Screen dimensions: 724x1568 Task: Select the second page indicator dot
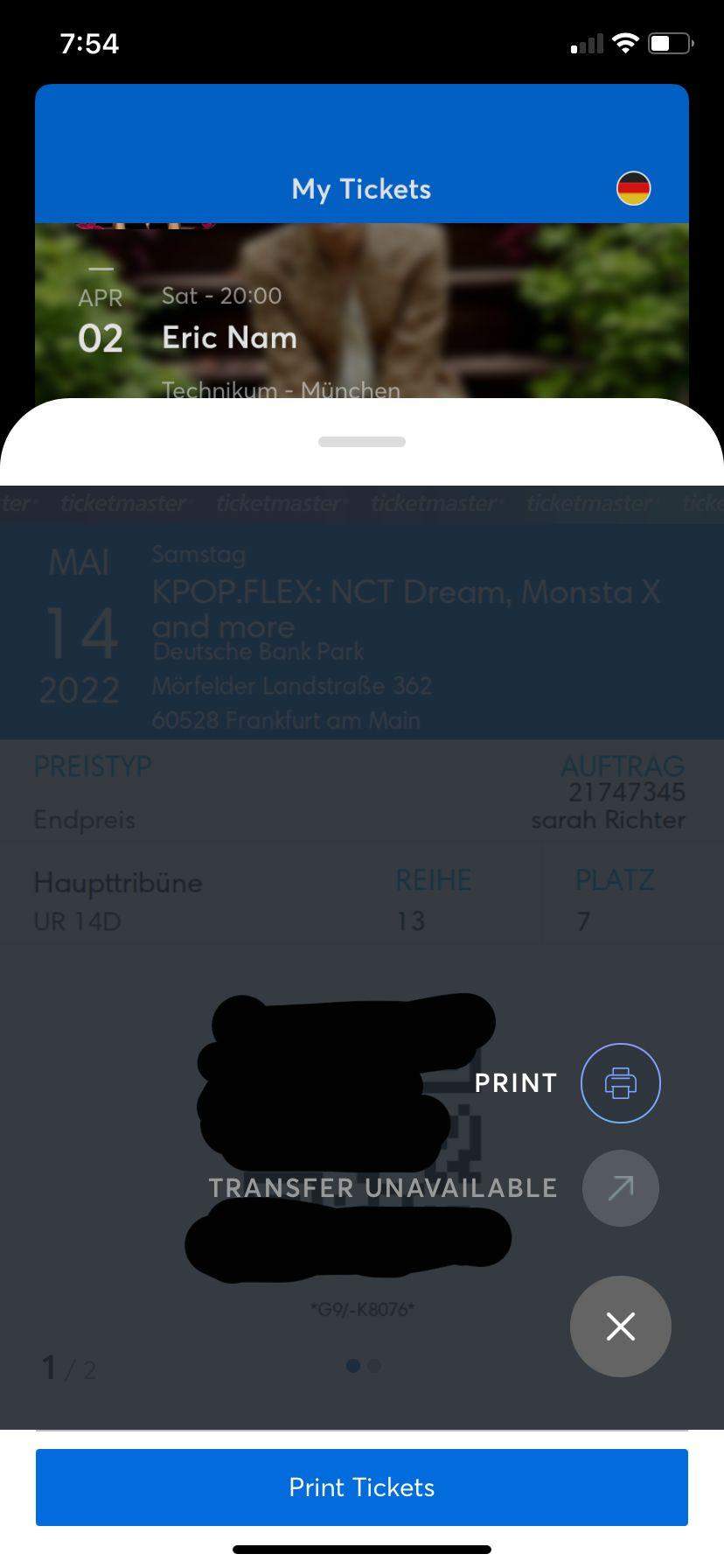[x=373, y=1365]
